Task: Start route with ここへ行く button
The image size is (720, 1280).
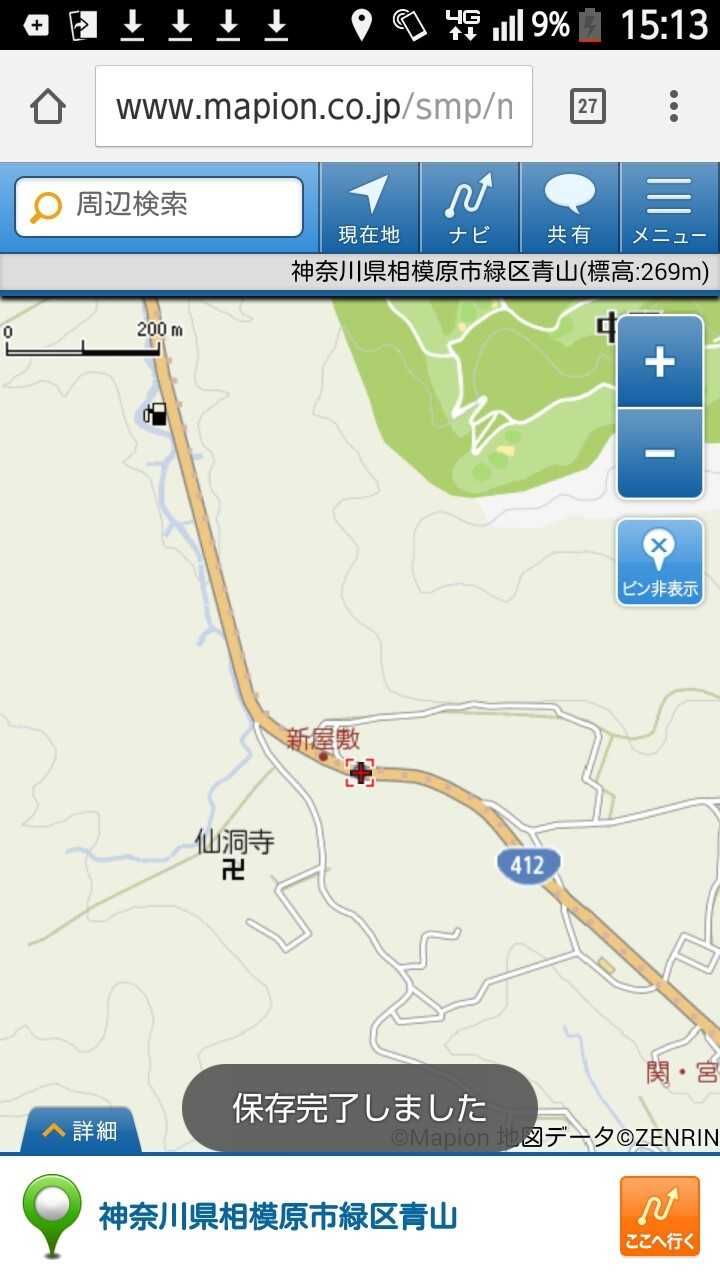Action: click(659, 1216)
